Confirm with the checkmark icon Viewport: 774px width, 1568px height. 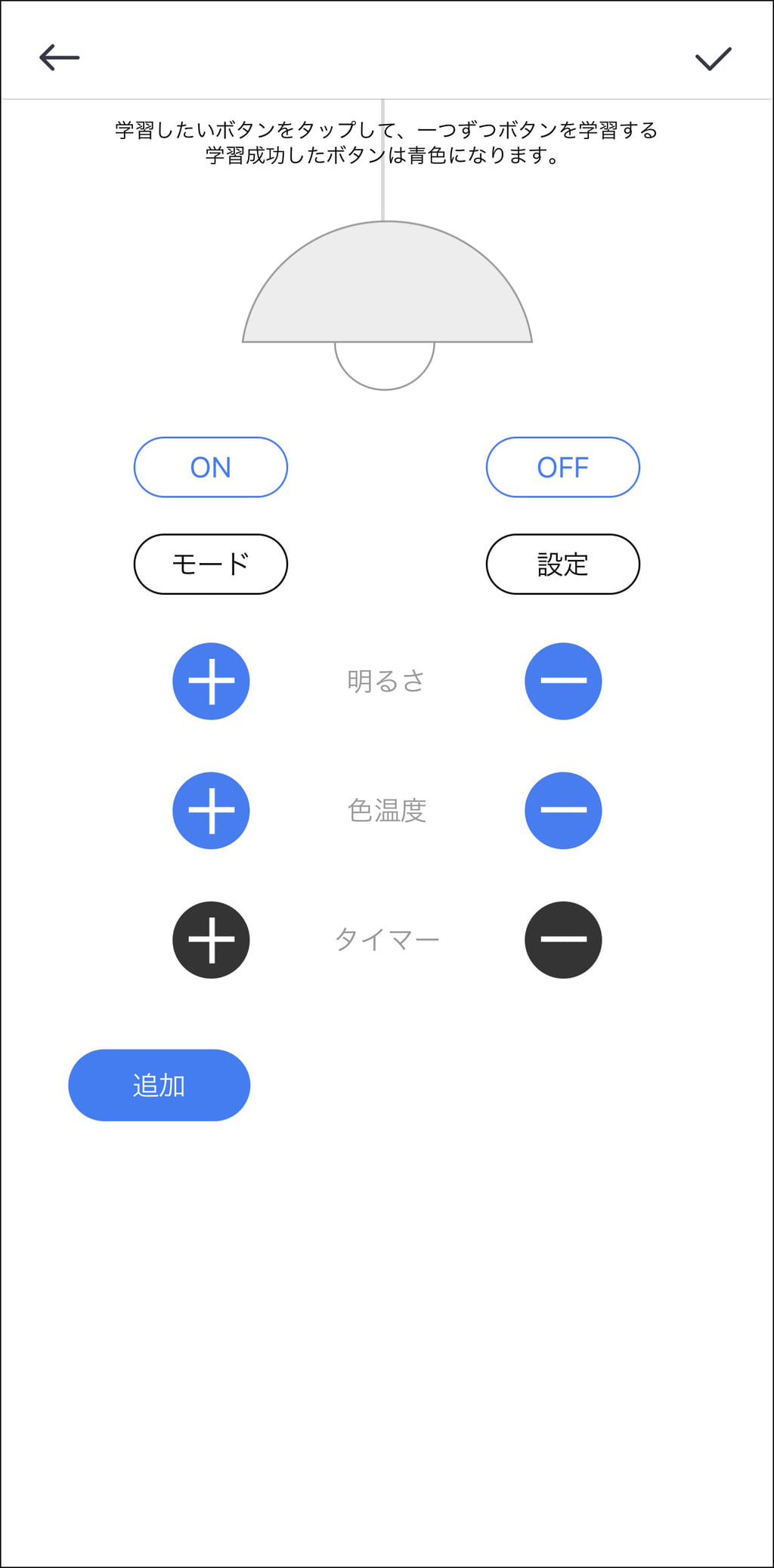pyautogui.click(x=713, y=58)
